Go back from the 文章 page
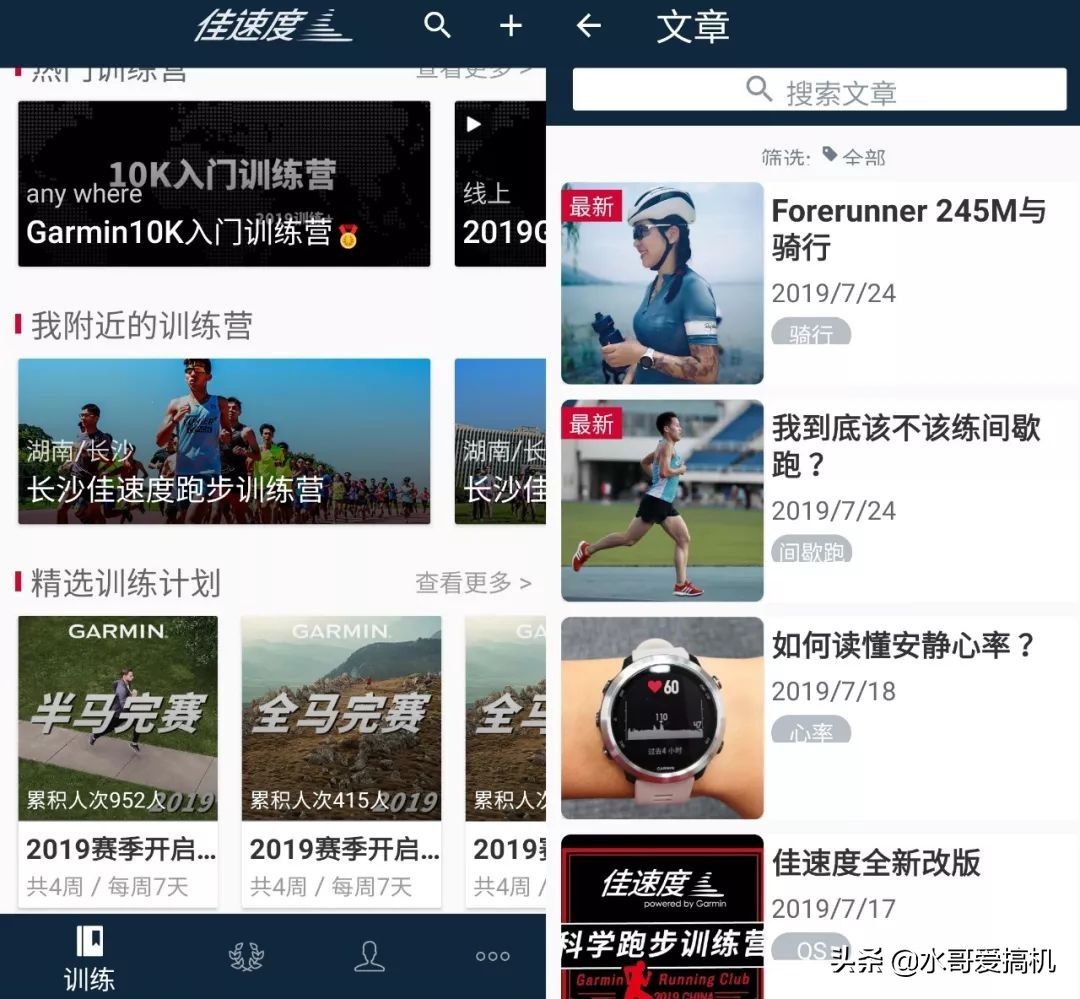 588,26
